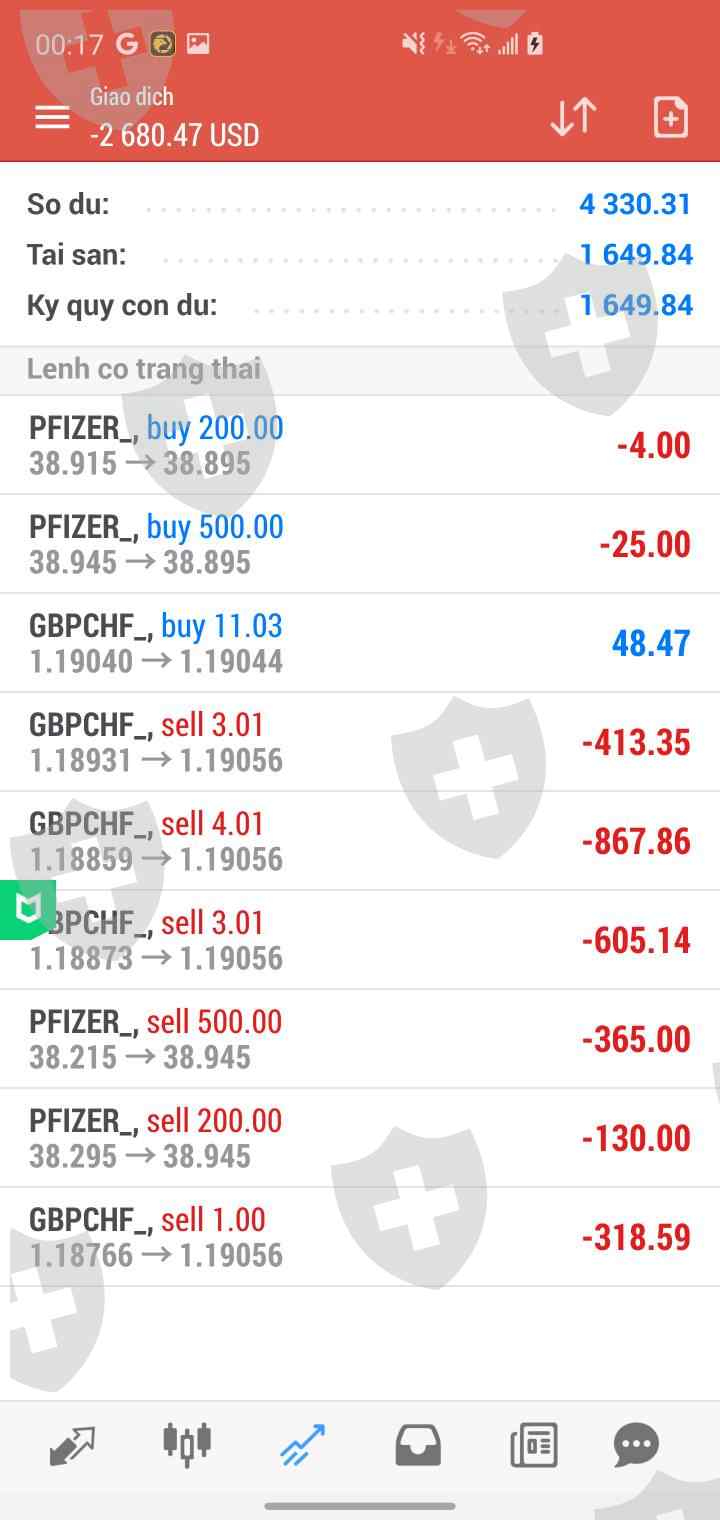This screenshot has height=1520, width=720.
Task: Switch to the Chat messages tab
Action: [636, 1445]
